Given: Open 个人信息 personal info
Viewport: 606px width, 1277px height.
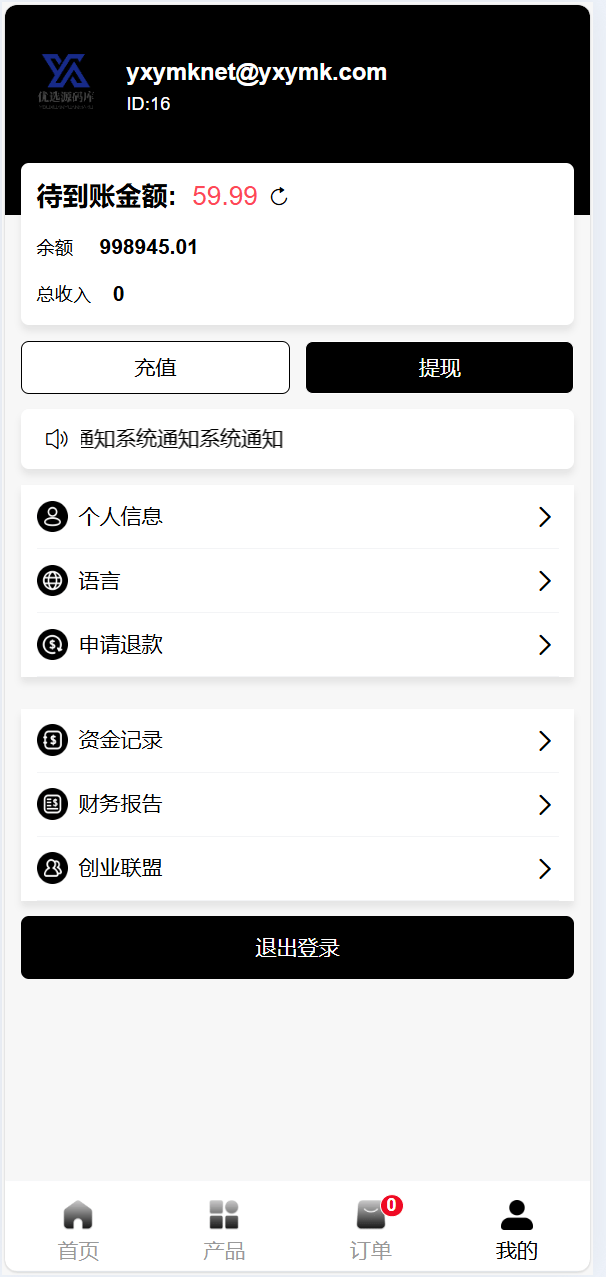Looking at the screenshot, I should pos(297,517).
